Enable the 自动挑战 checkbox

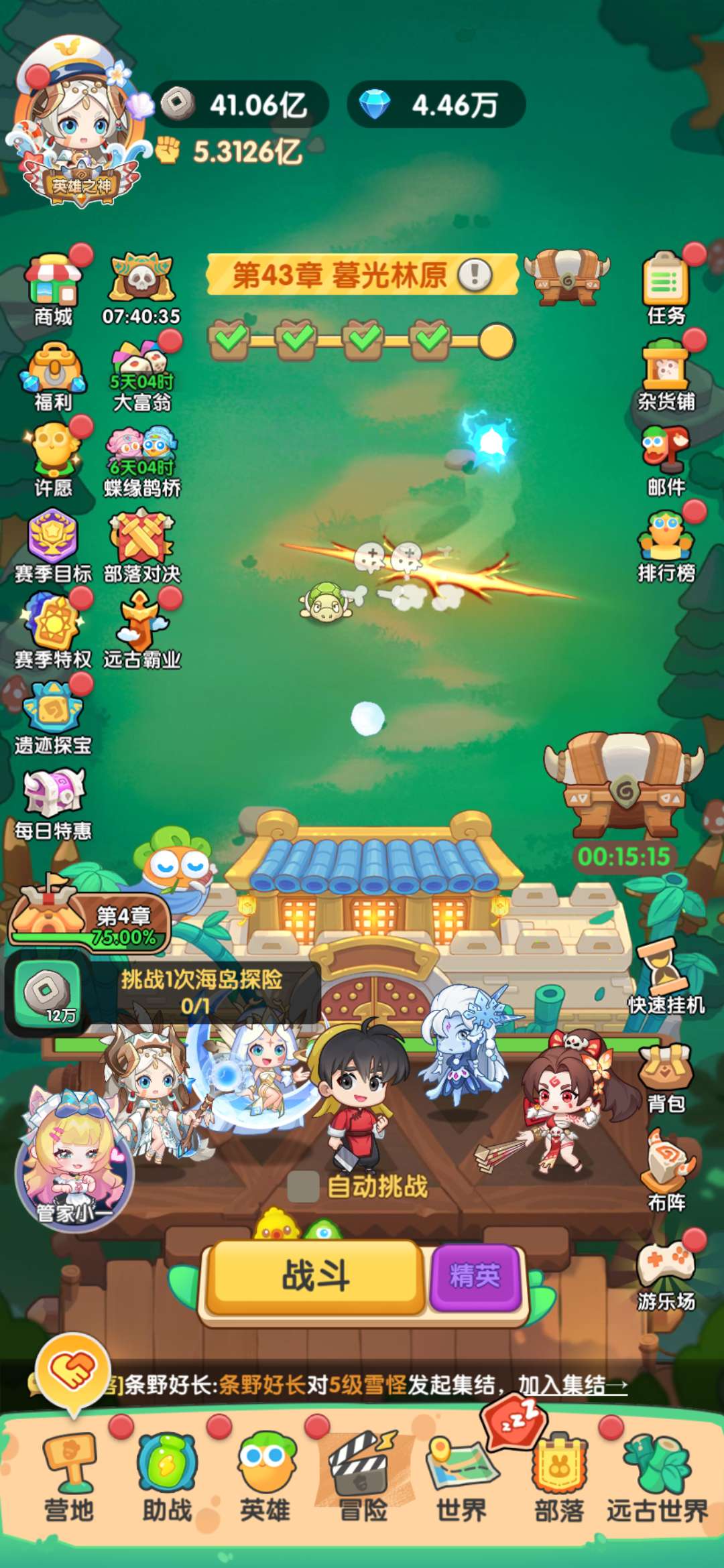pos(303,1187)
